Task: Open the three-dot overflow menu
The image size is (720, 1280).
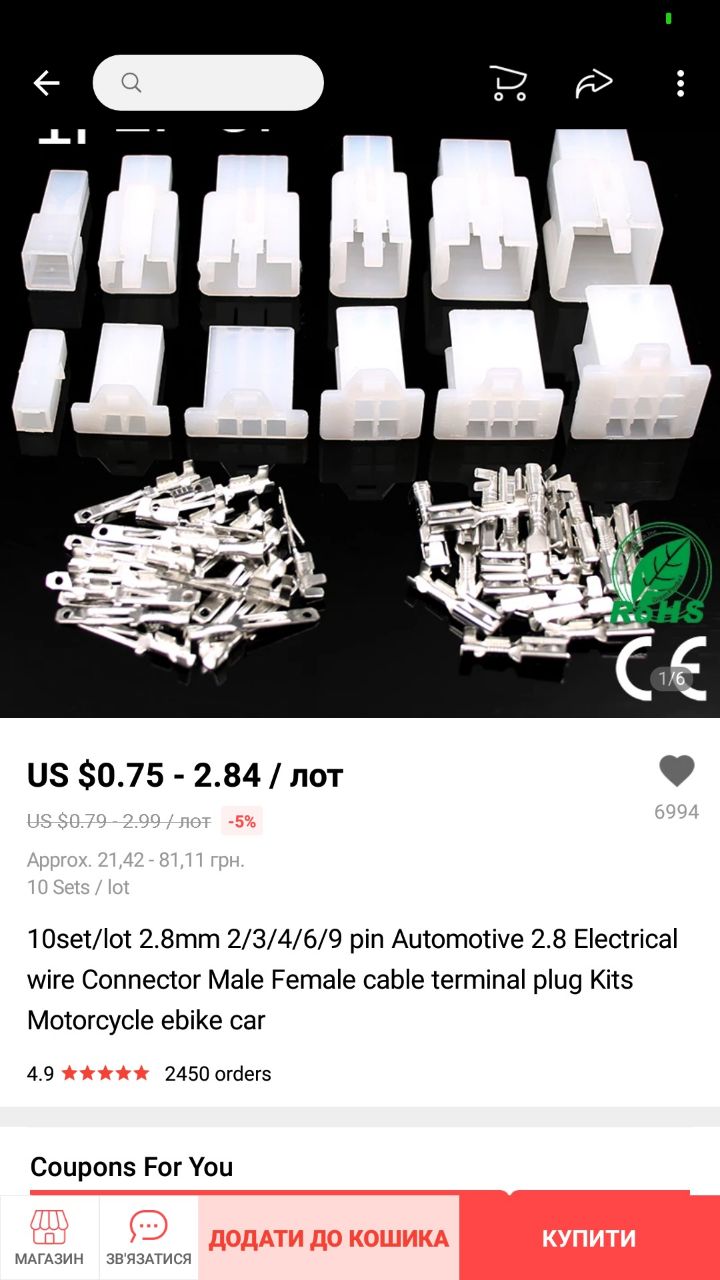Action: (x=680, y=83)
